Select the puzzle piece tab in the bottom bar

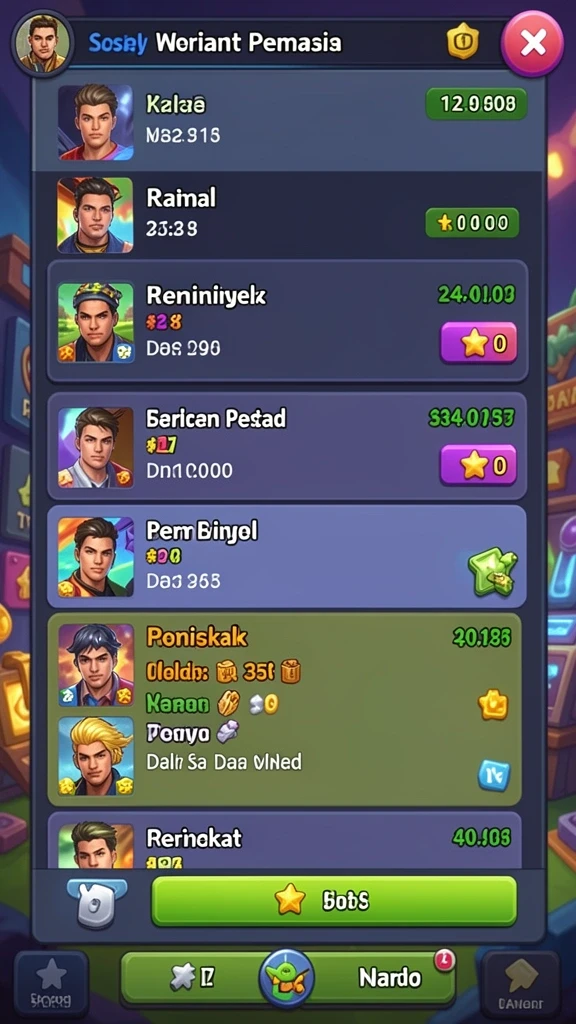tap(192, 978)
